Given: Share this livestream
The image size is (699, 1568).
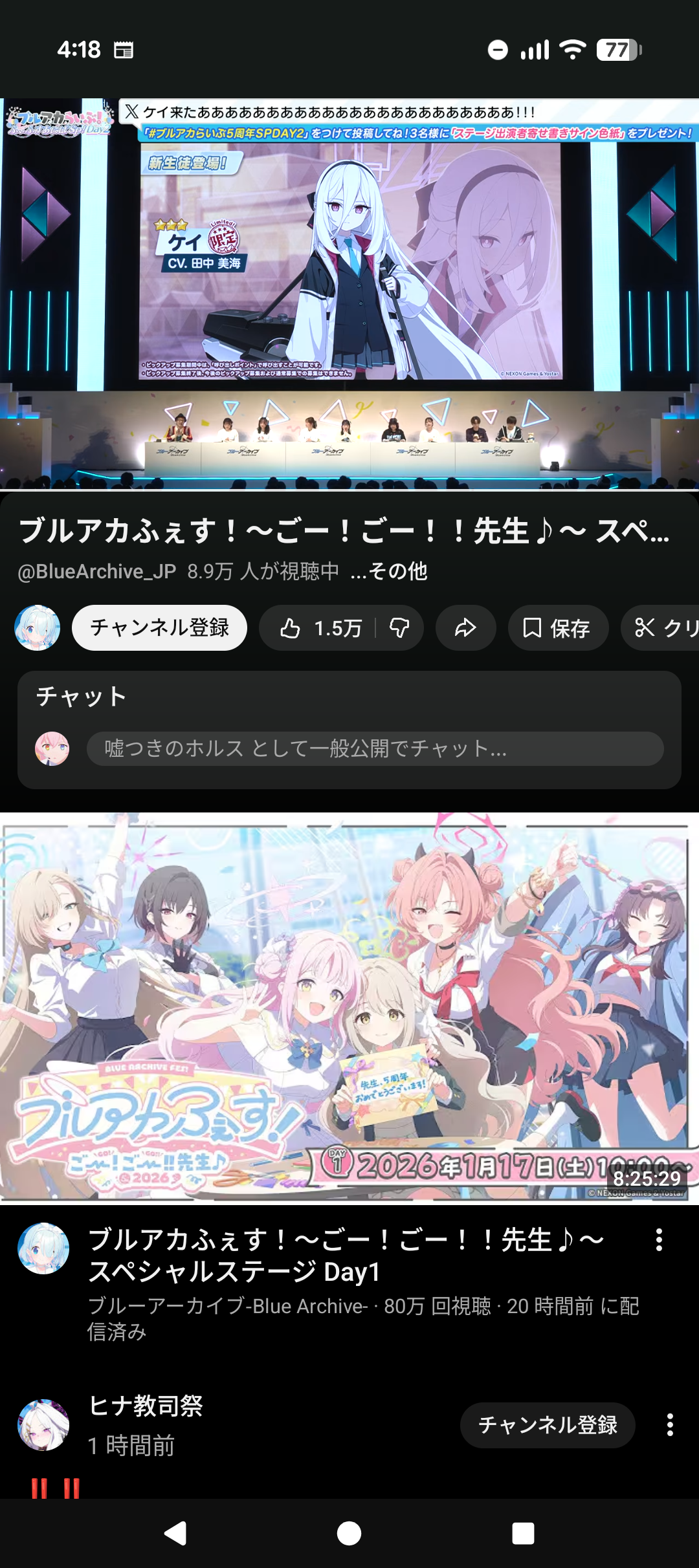Looking at the screenshot, I should [x=465, y=627].
